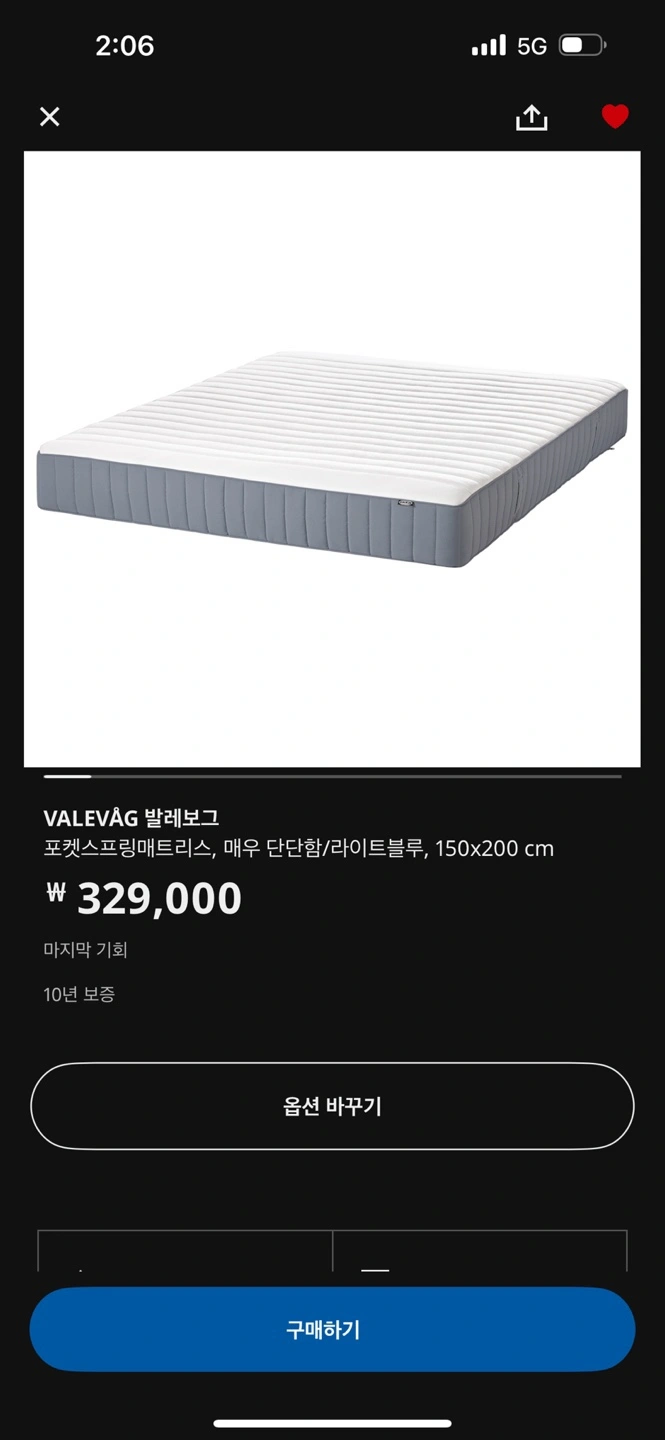Tap the 구매하기 purchase button
The width and height of the screenshot is (665, 1440).
click(332, 1329)
